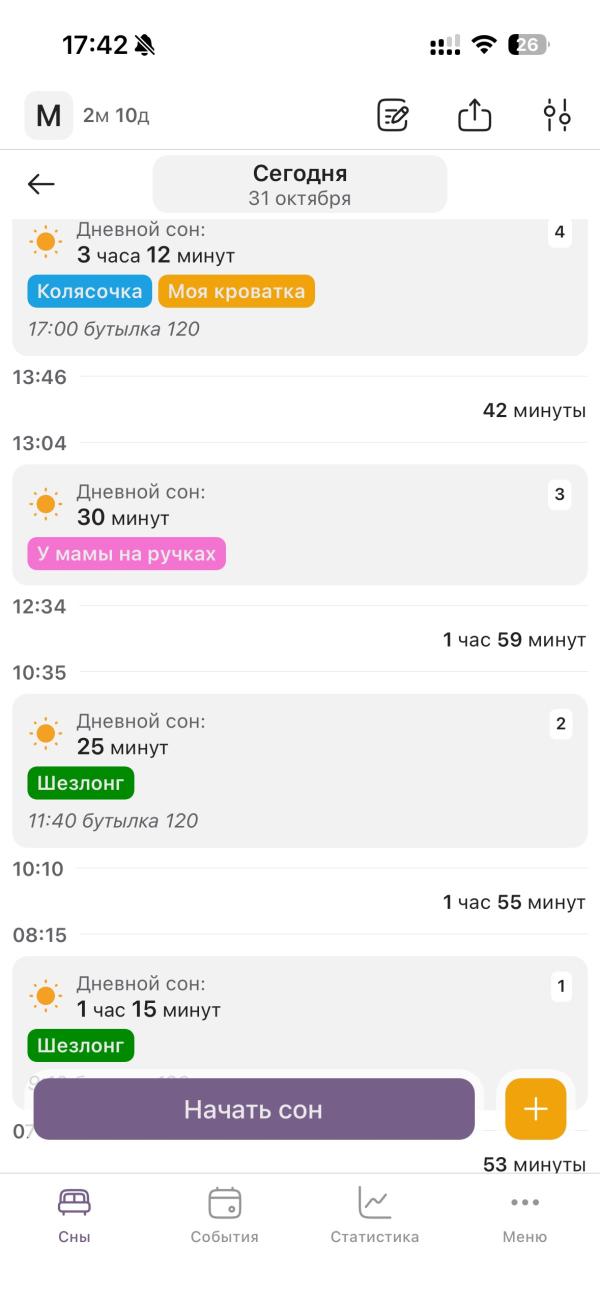Switch to the Статистика tab

(374, 1215)
